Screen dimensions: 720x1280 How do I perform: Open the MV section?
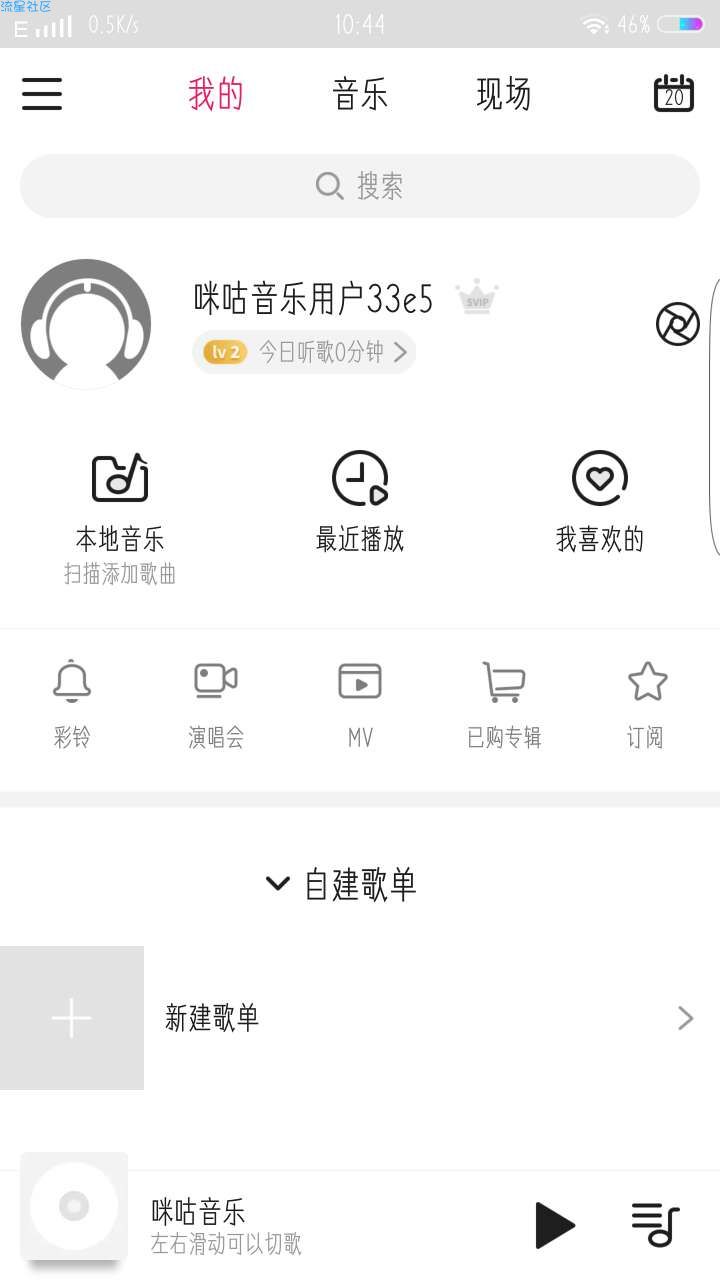(x=360, y=705)
